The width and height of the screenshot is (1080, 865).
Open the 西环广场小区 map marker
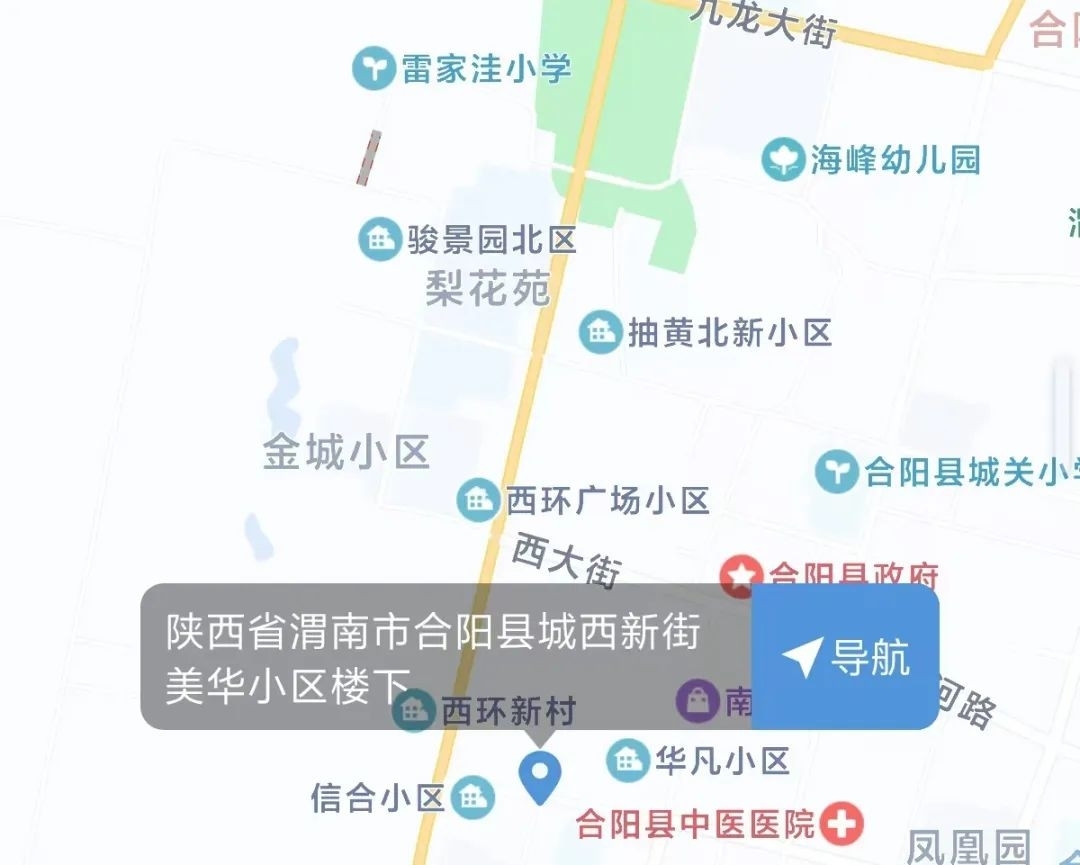click(478, 500)
